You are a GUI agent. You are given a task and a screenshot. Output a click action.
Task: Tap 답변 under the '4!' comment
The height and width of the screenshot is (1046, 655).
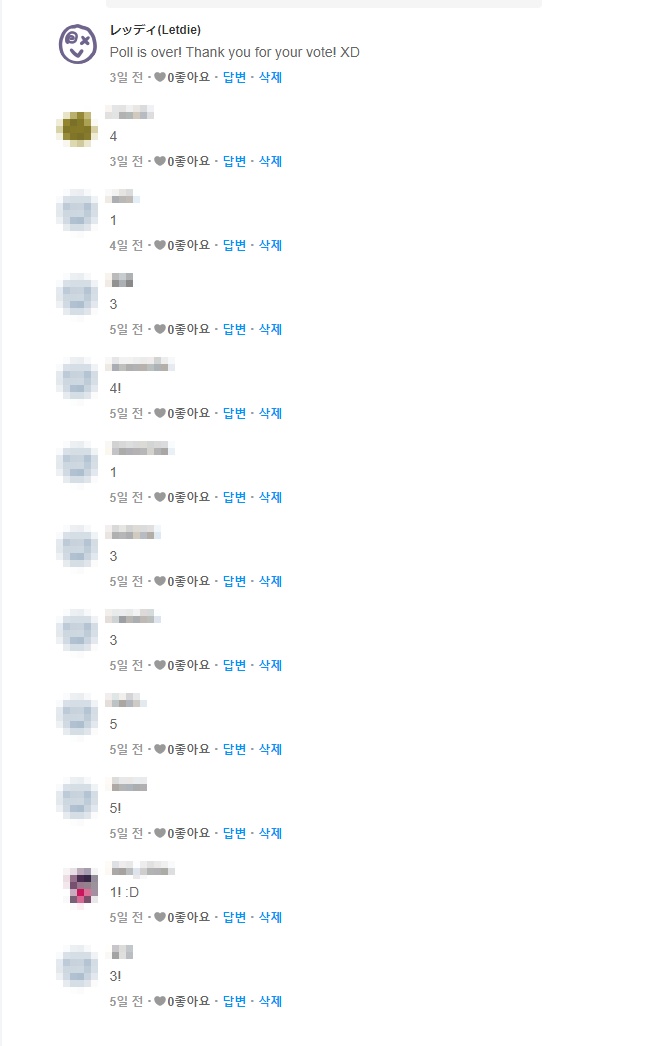click(234, 413)
